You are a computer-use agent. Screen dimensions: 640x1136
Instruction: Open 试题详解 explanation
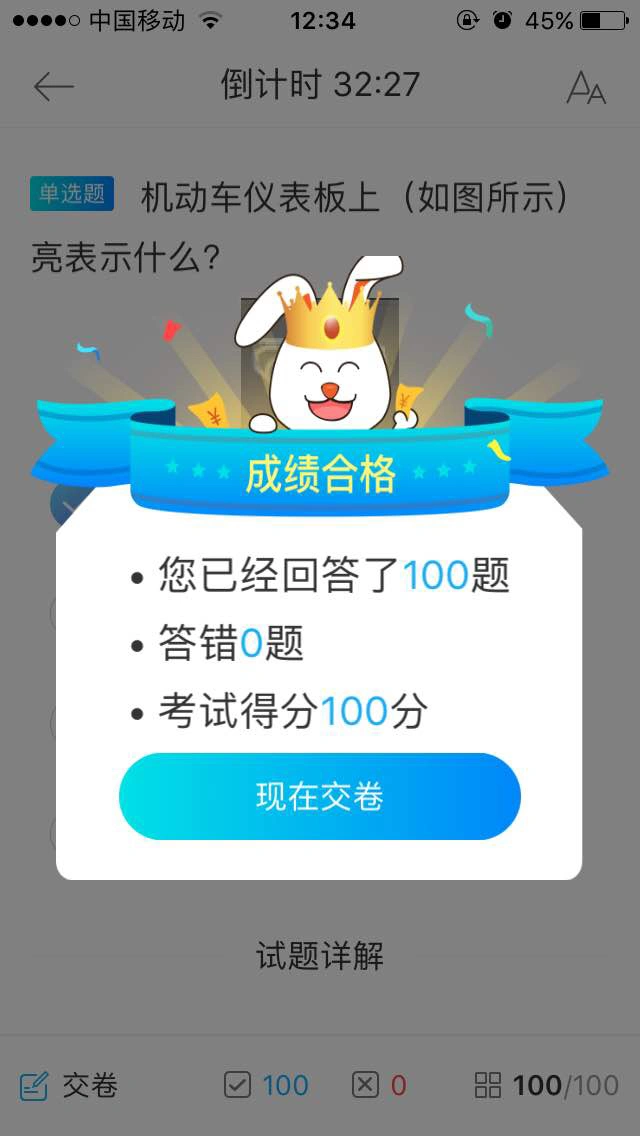(x=320, y=956)
